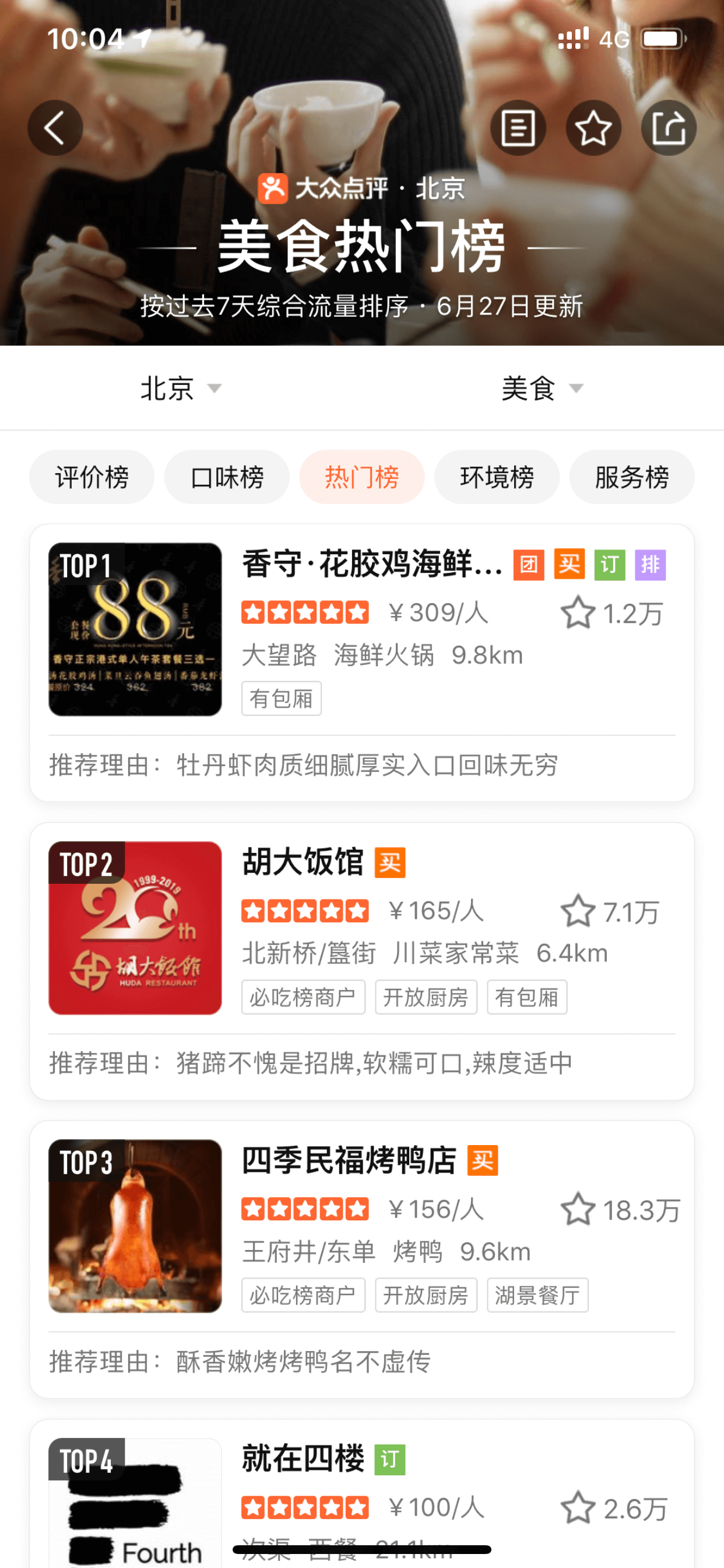The width and height of the screenshot is (724, 1568).
Task: Open the TOP1 香守·花胶鸡海鲜 restaurant card
Action: 362,663
